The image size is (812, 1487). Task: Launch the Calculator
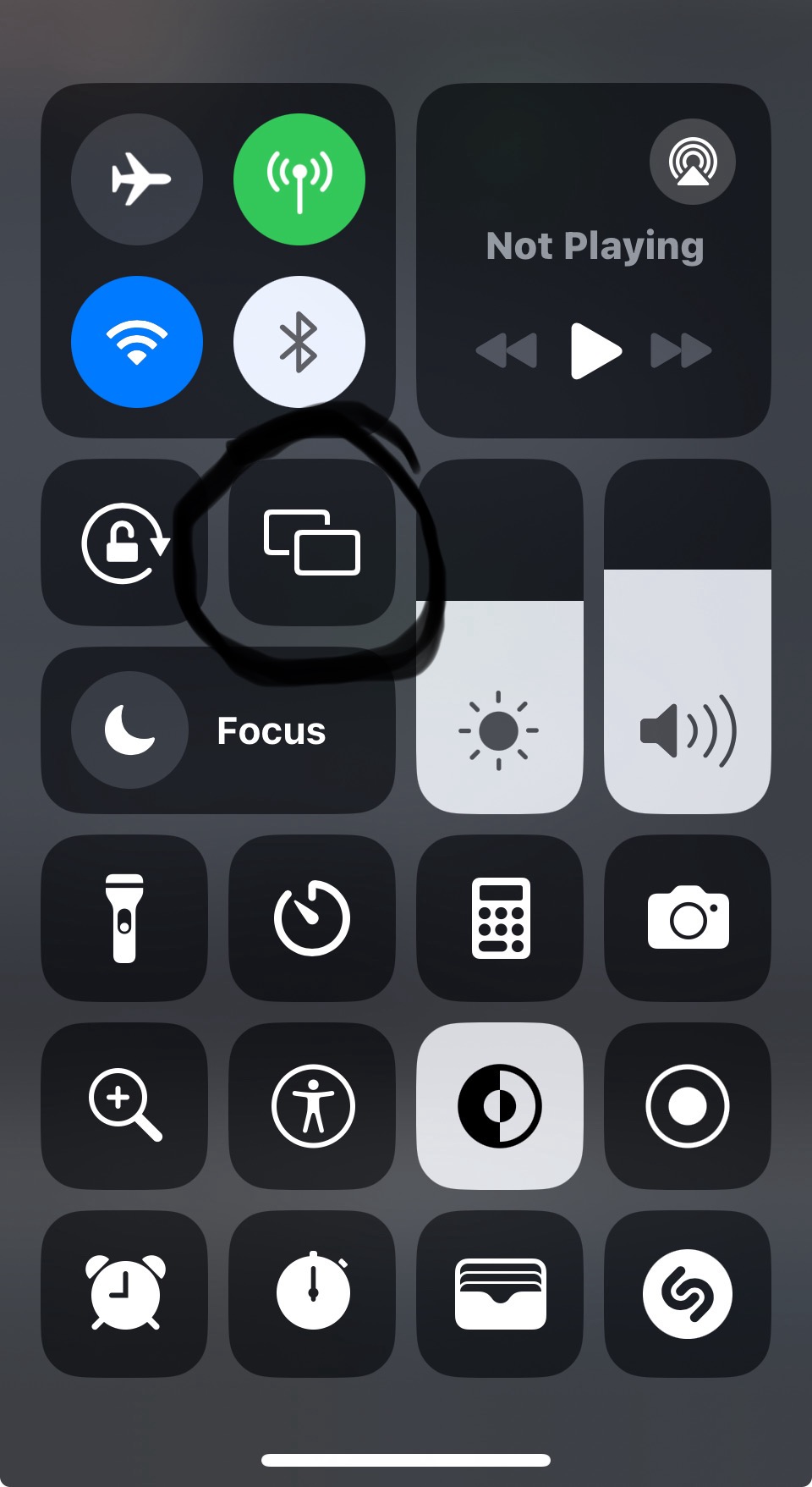pyautogui.click(x=500, y=918)
